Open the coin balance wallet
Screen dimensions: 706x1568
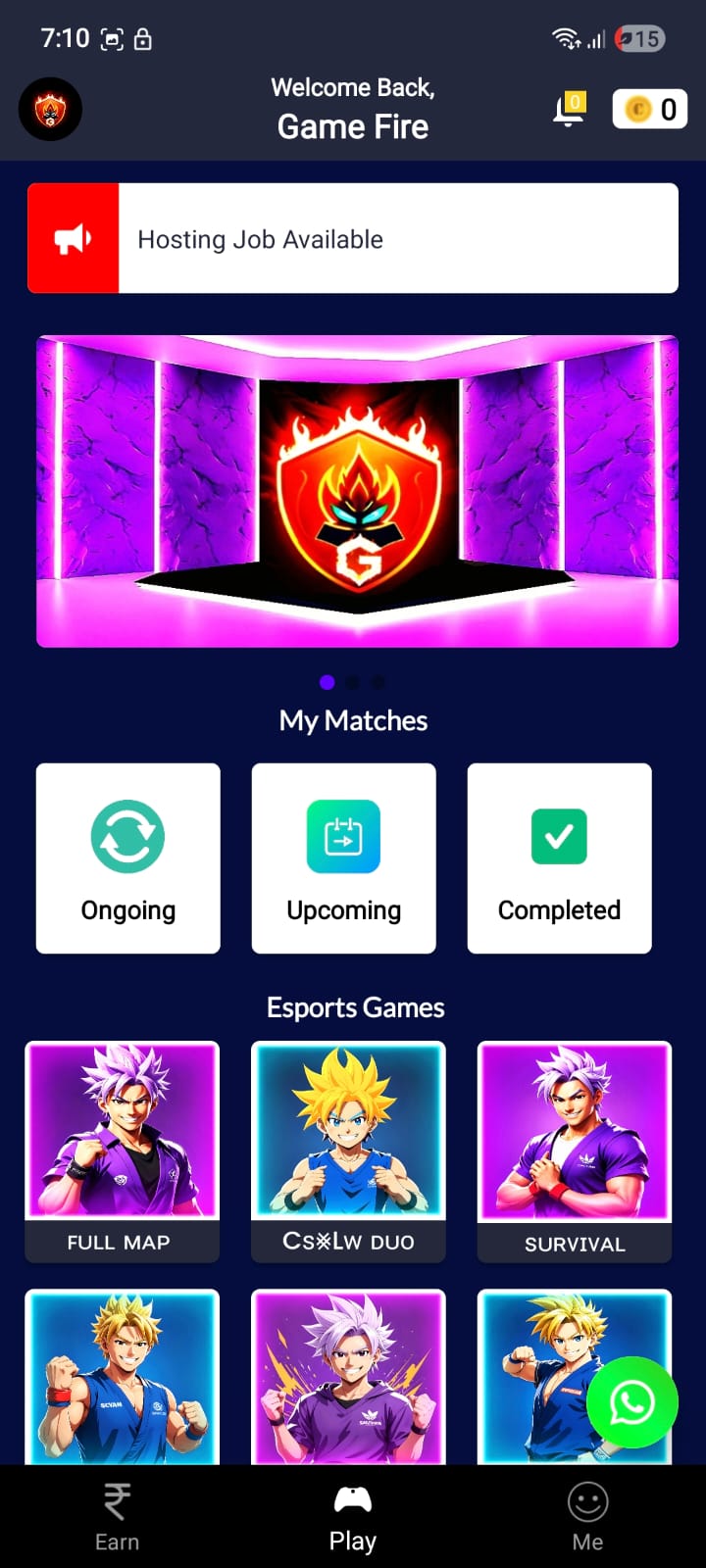pyautogui.click(x=650, y=109)
